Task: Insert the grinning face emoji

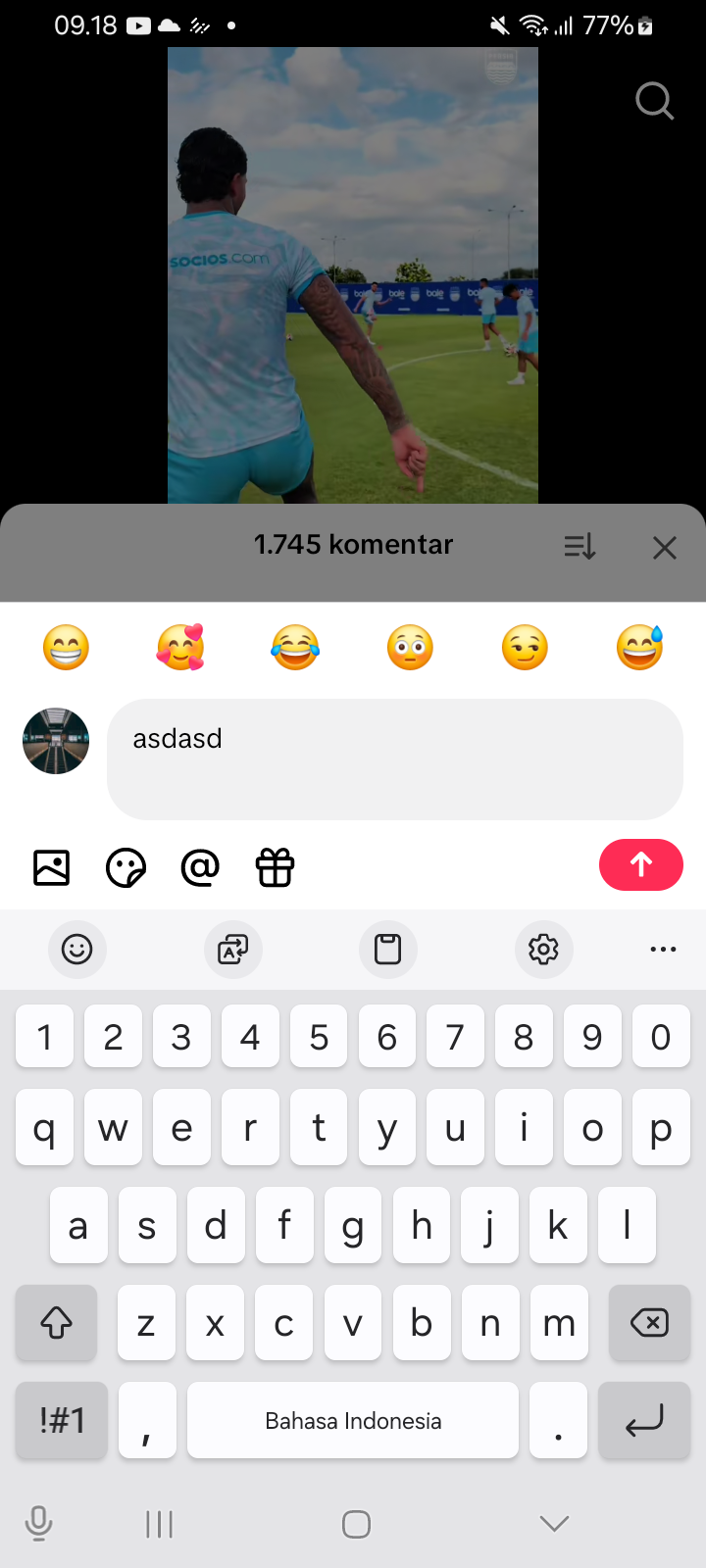Action: 67,648
